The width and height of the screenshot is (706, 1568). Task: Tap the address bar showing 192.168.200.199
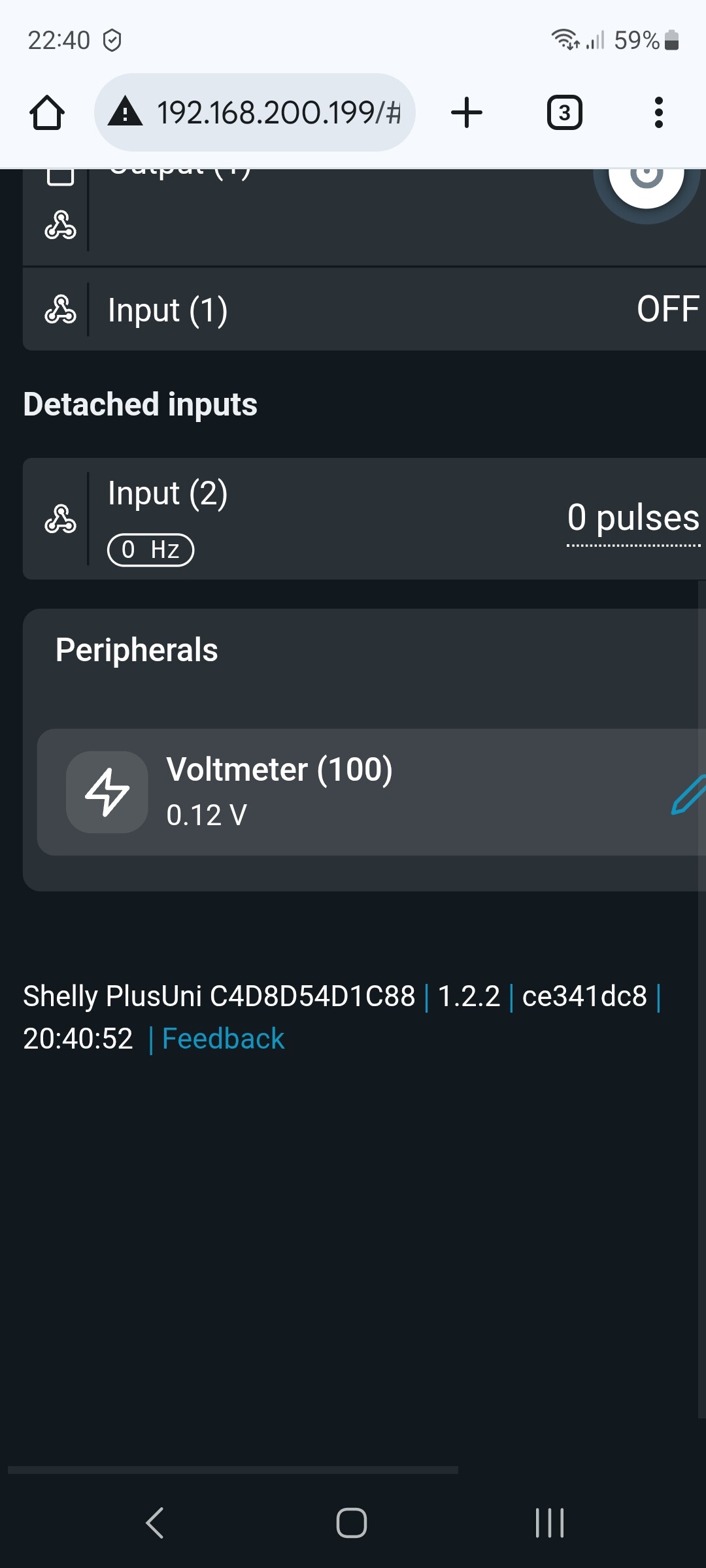pos(255,112)
